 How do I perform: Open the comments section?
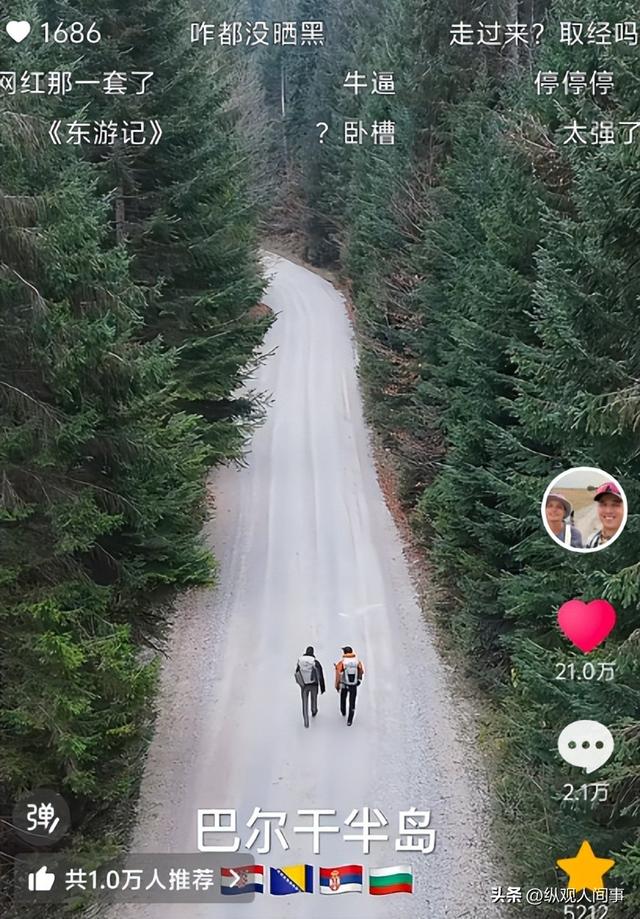(x=586, y=746)
